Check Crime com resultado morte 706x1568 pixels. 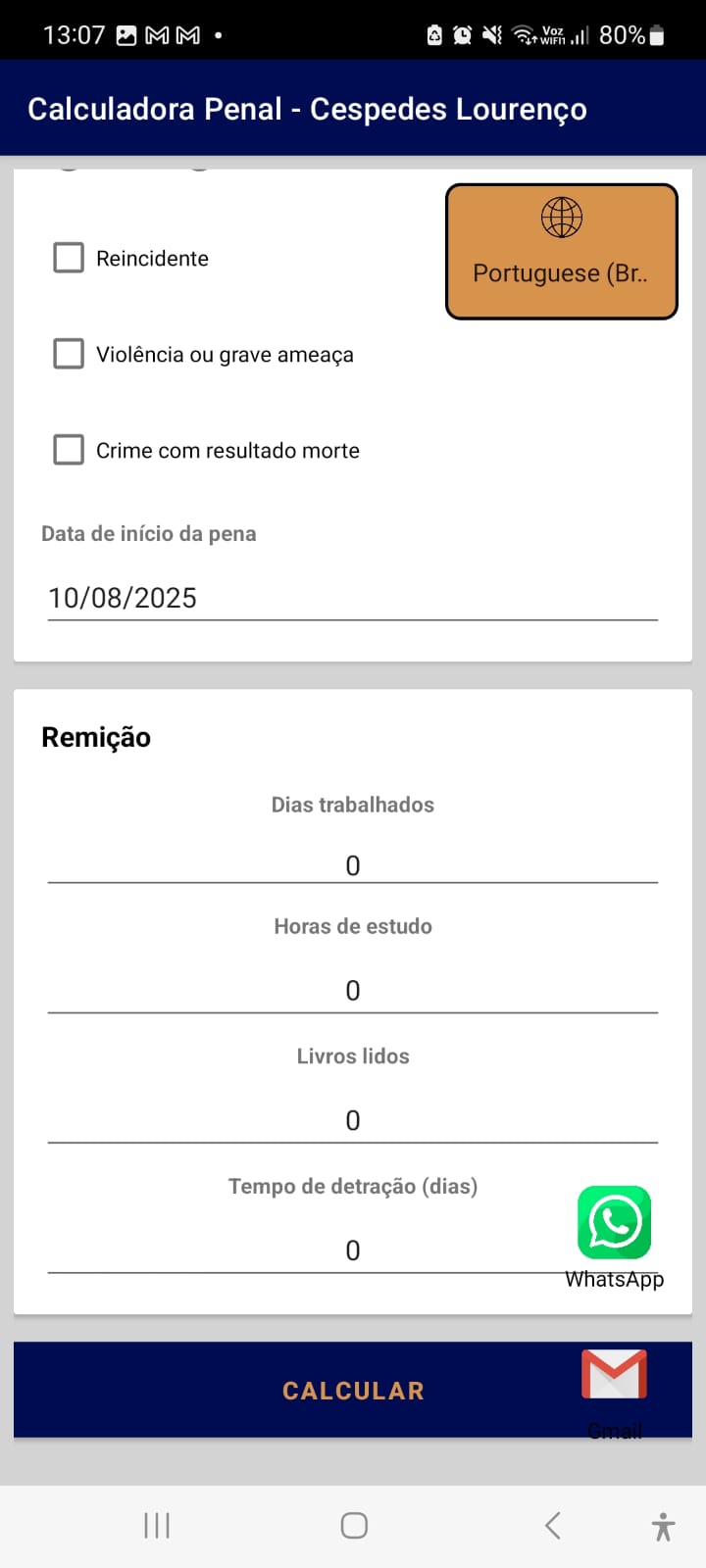pos(68,449)
